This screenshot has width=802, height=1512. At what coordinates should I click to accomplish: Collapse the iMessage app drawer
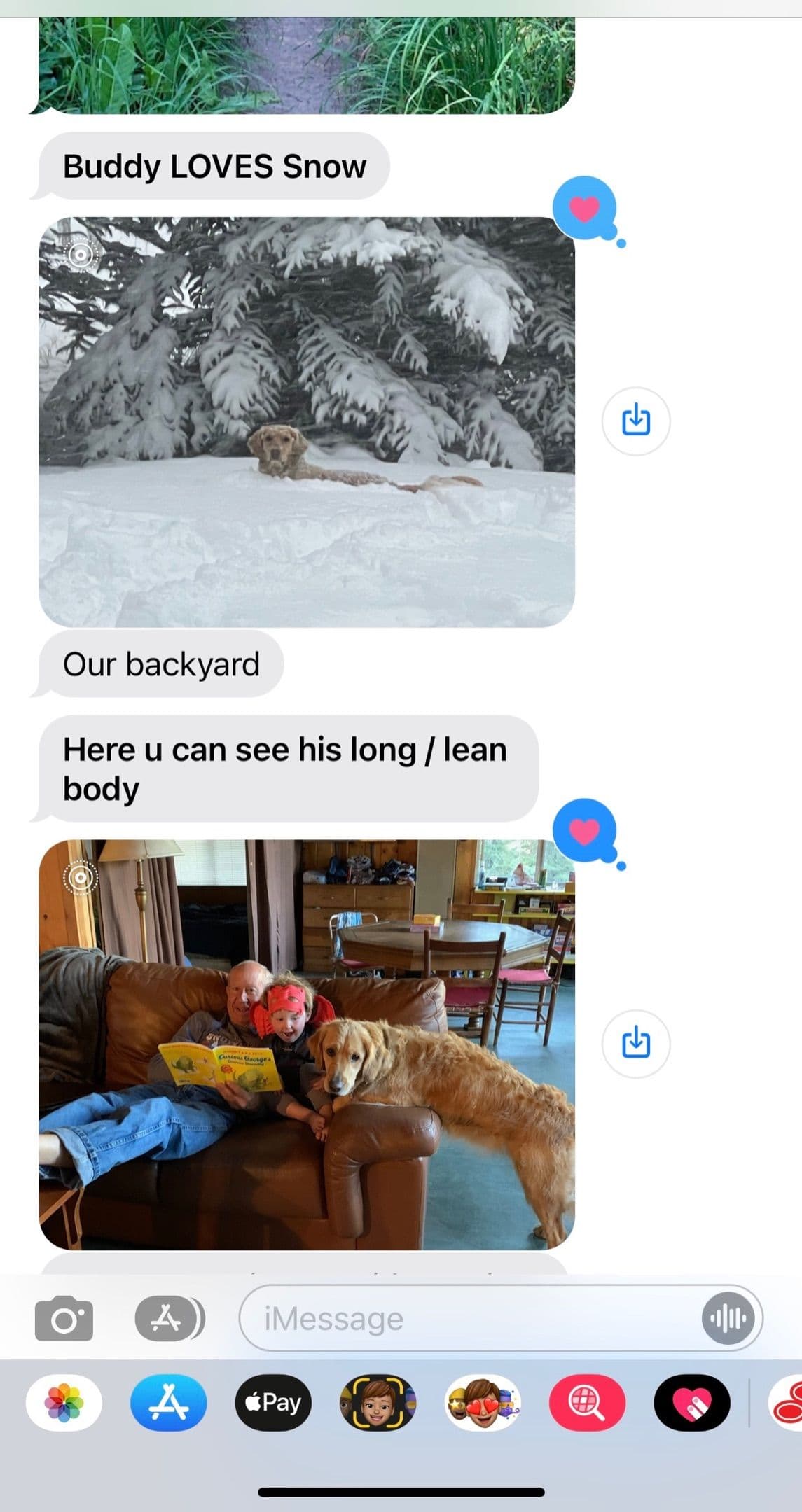coord(169,1319)
